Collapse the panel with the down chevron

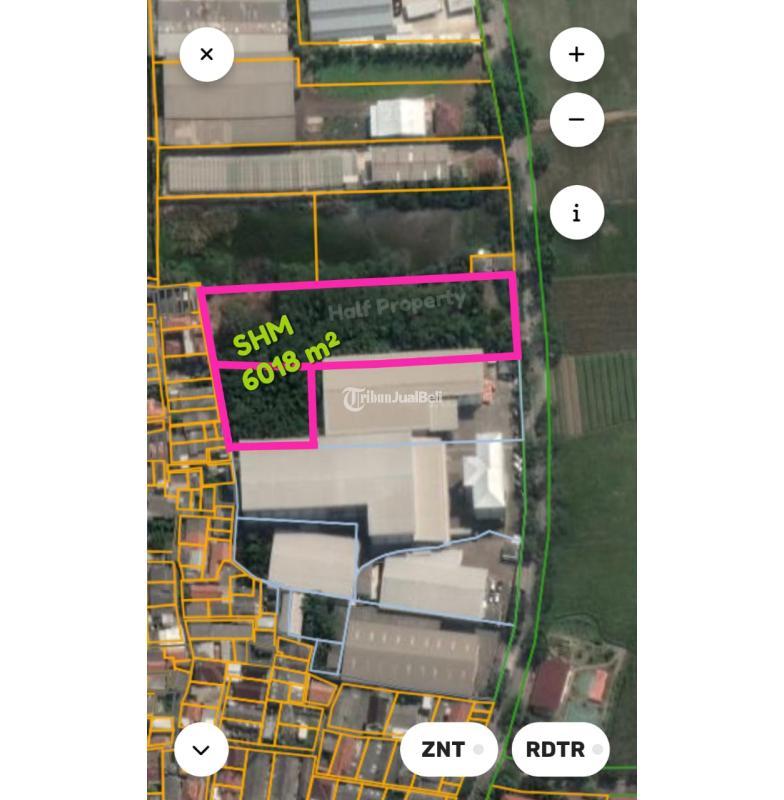click(201, 749)
